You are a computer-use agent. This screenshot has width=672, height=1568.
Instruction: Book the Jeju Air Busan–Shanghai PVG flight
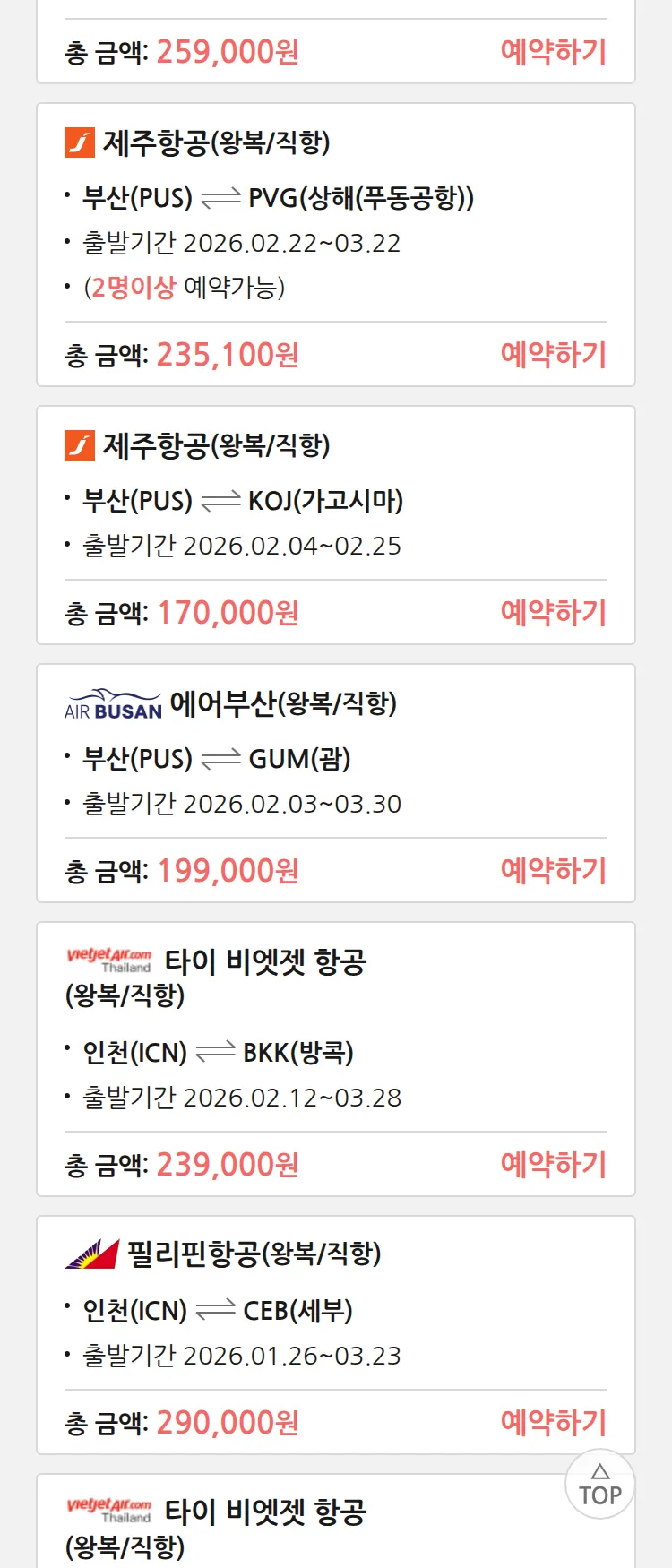[553, 355]
